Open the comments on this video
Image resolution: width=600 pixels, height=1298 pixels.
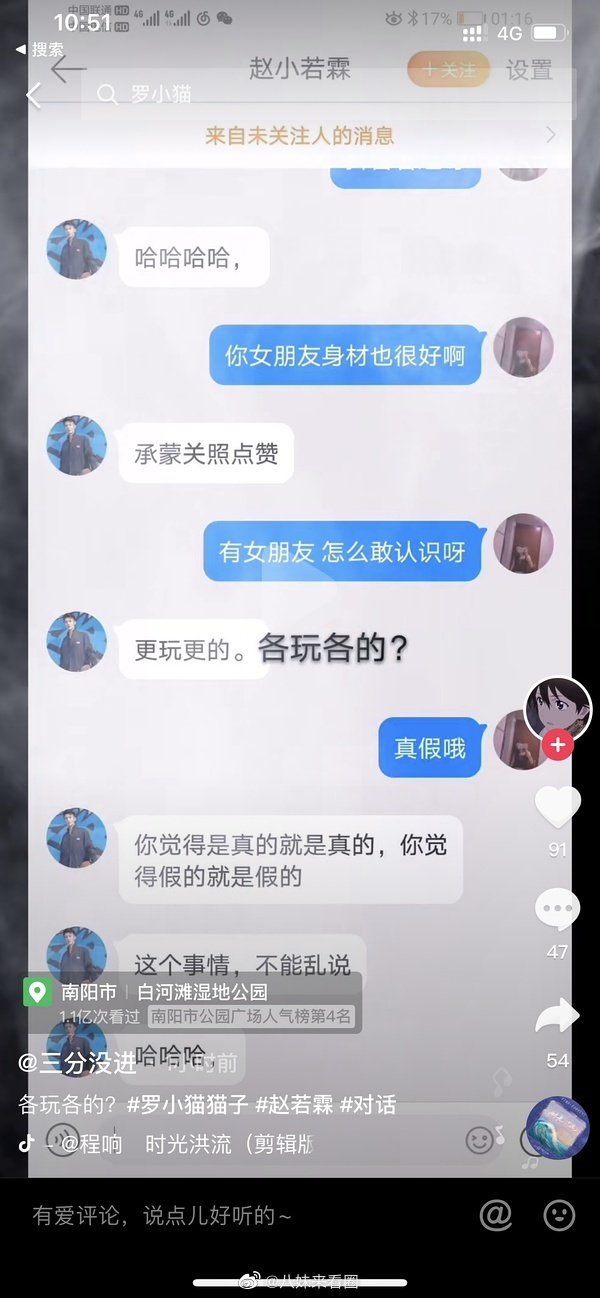557,910
